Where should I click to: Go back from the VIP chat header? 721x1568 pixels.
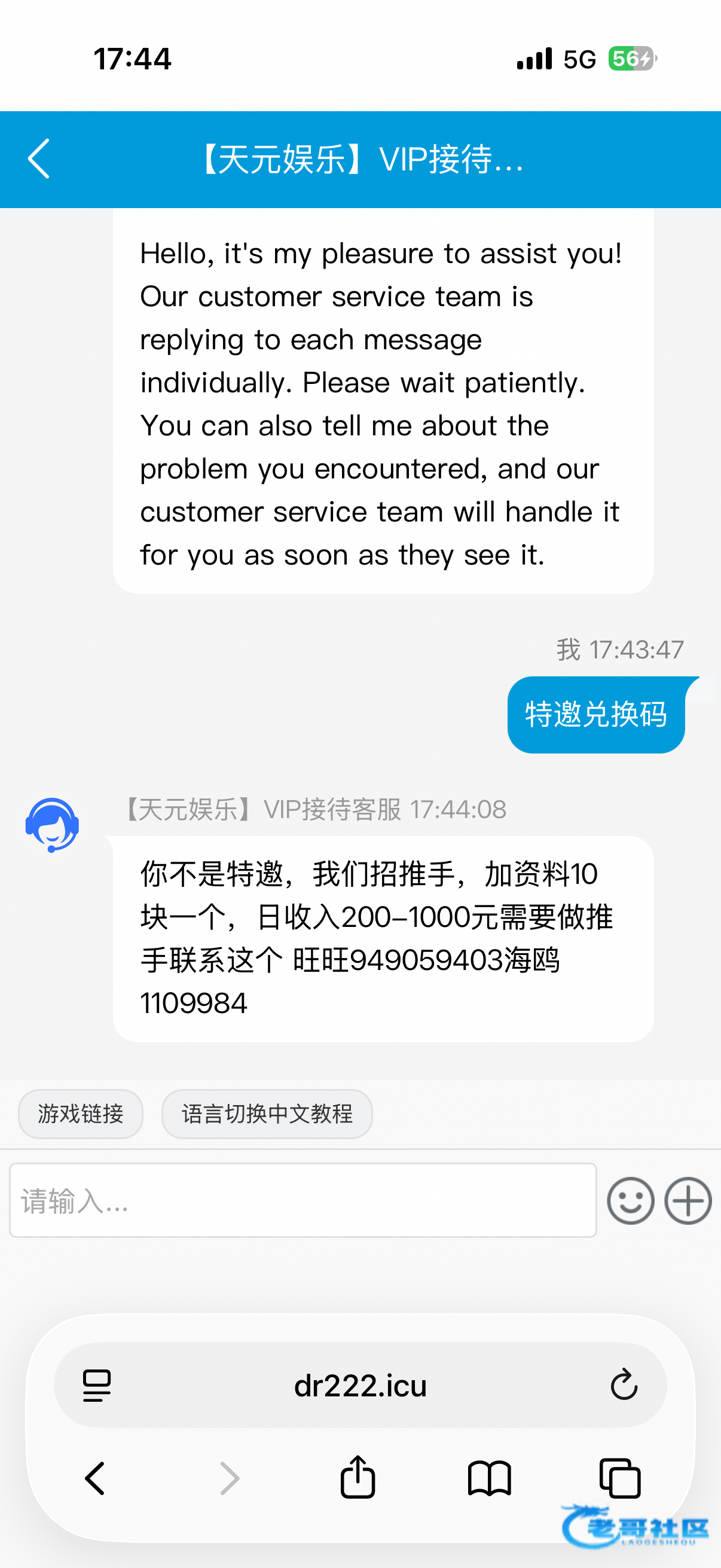39,159
